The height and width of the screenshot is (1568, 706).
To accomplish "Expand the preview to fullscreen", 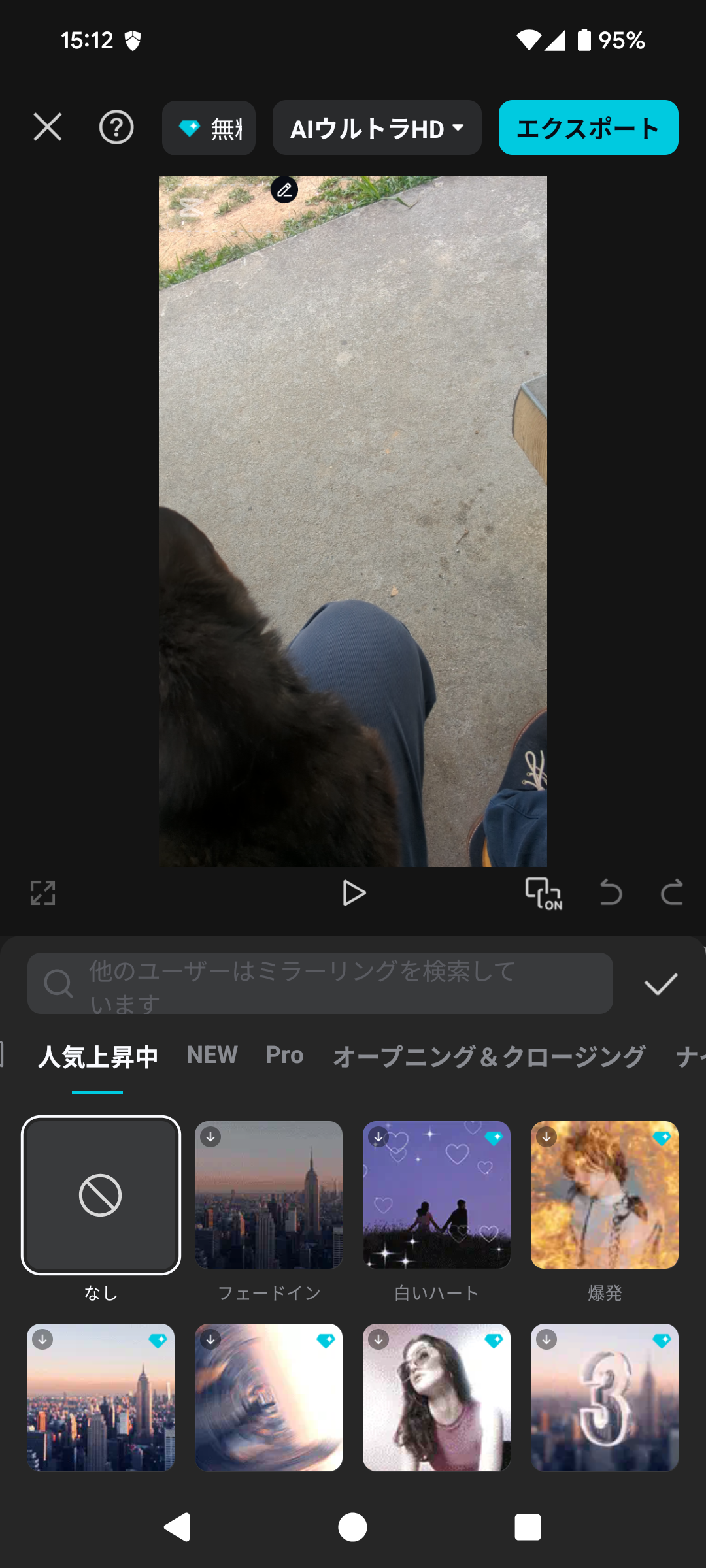I will (x=43, y=892).
